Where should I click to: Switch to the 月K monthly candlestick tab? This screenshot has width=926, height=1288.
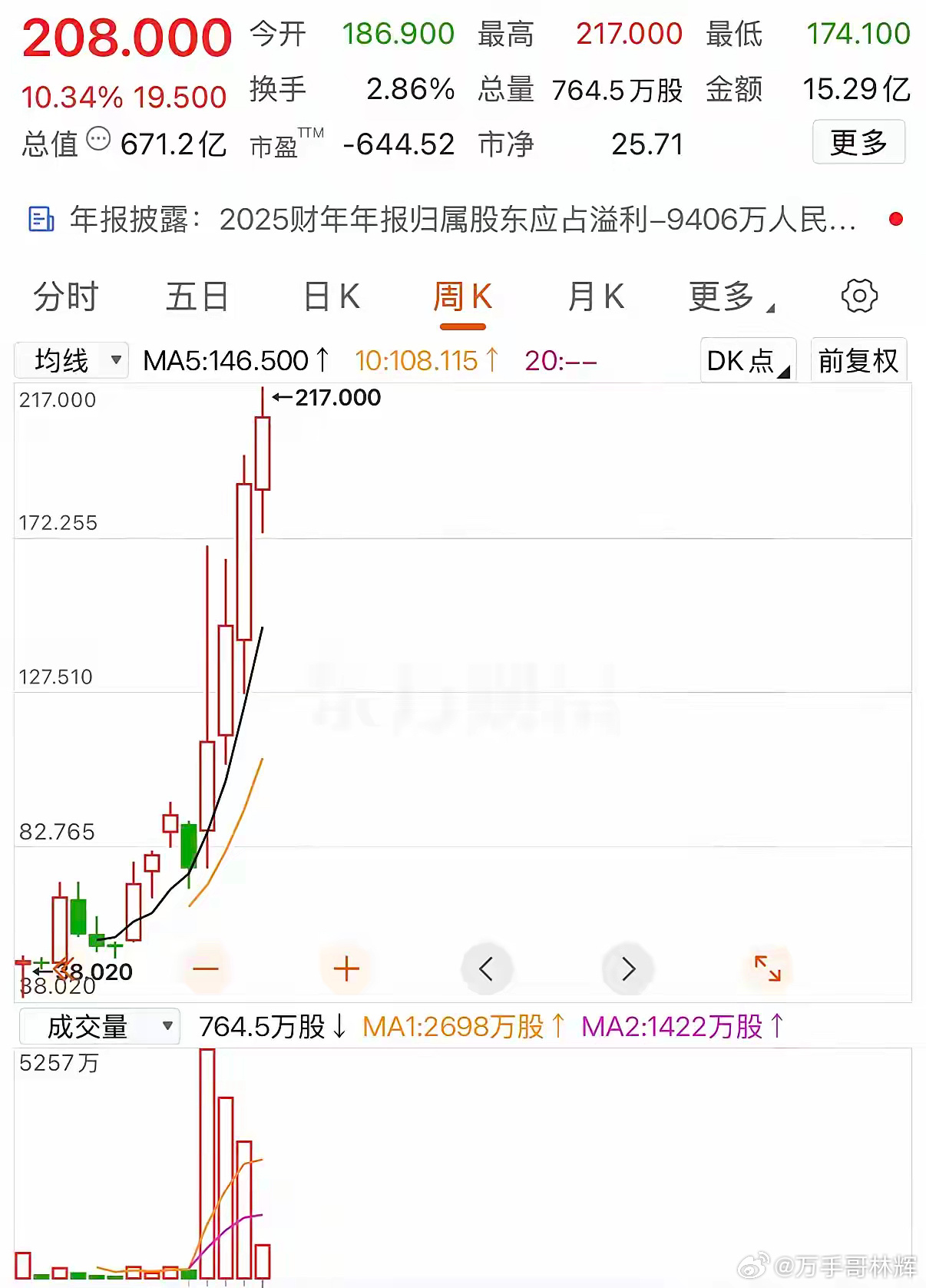point(597,296)
